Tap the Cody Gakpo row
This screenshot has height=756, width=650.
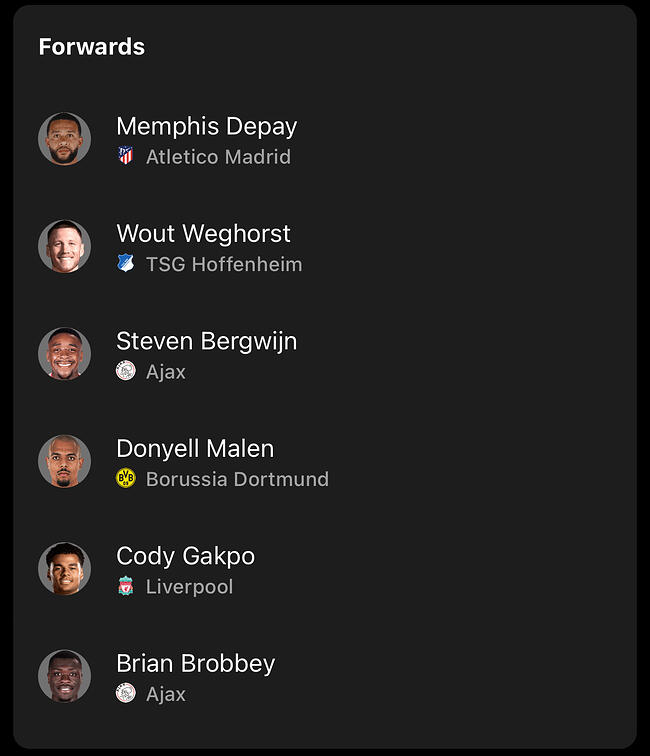(x=185, y=556)
